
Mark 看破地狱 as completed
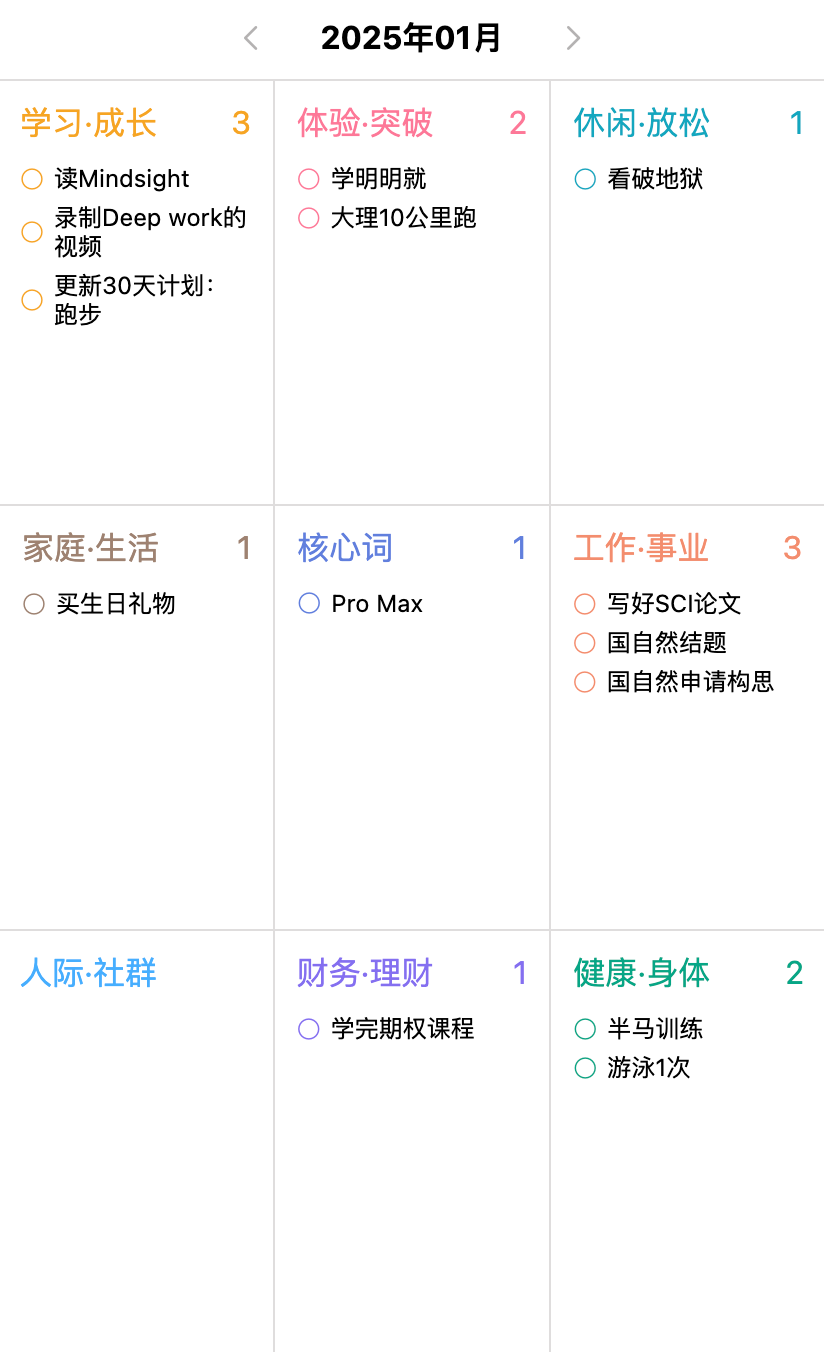pos(585,179)
